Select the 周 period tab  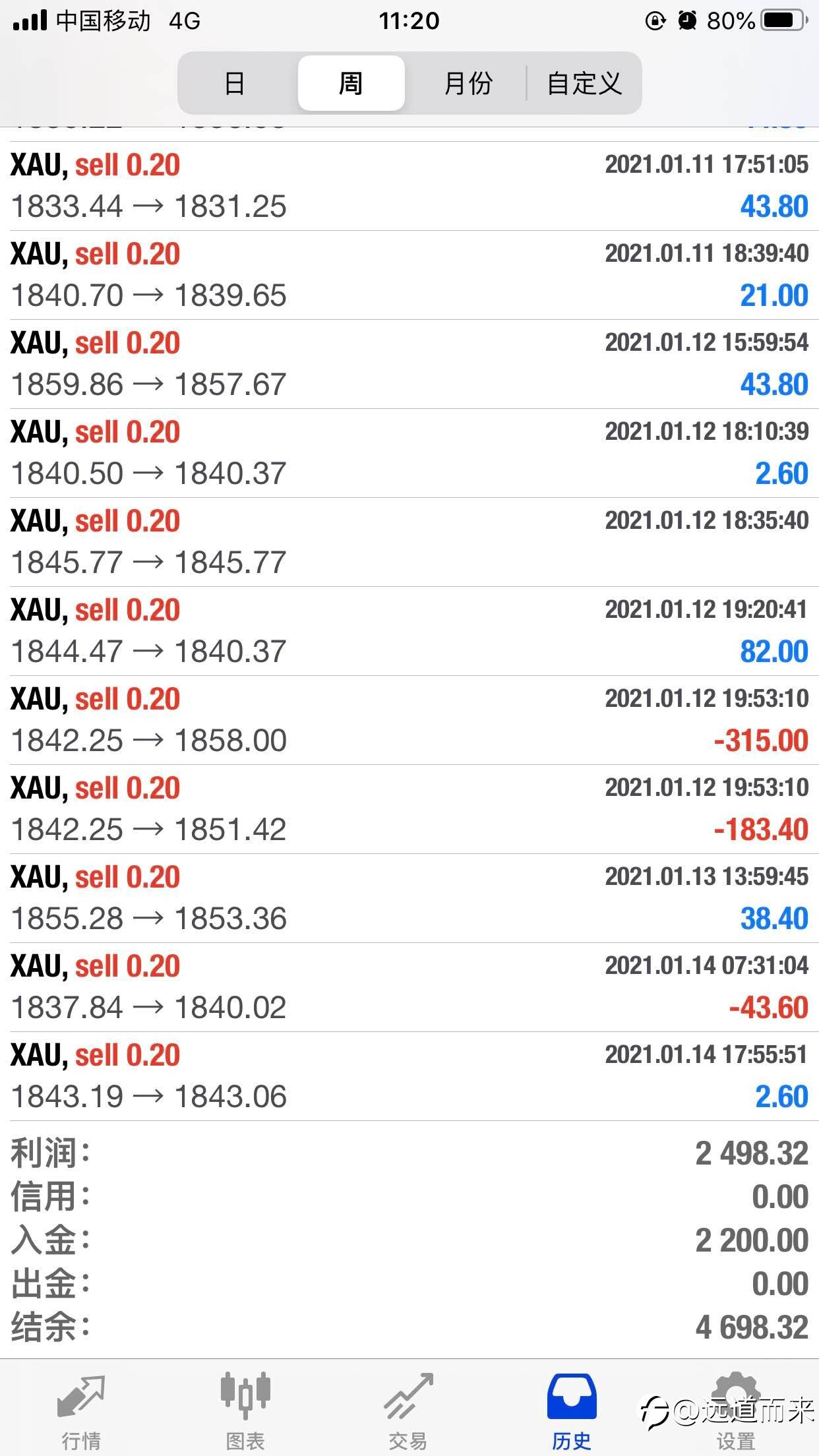351,83
